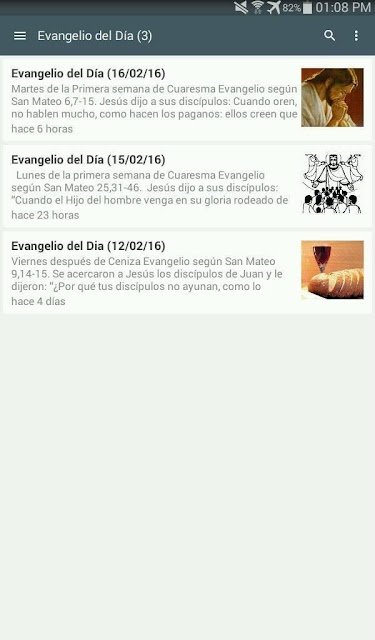
Task: Open Evangelio del Día (16/02/16) entry
Action: tap(187, 100)
